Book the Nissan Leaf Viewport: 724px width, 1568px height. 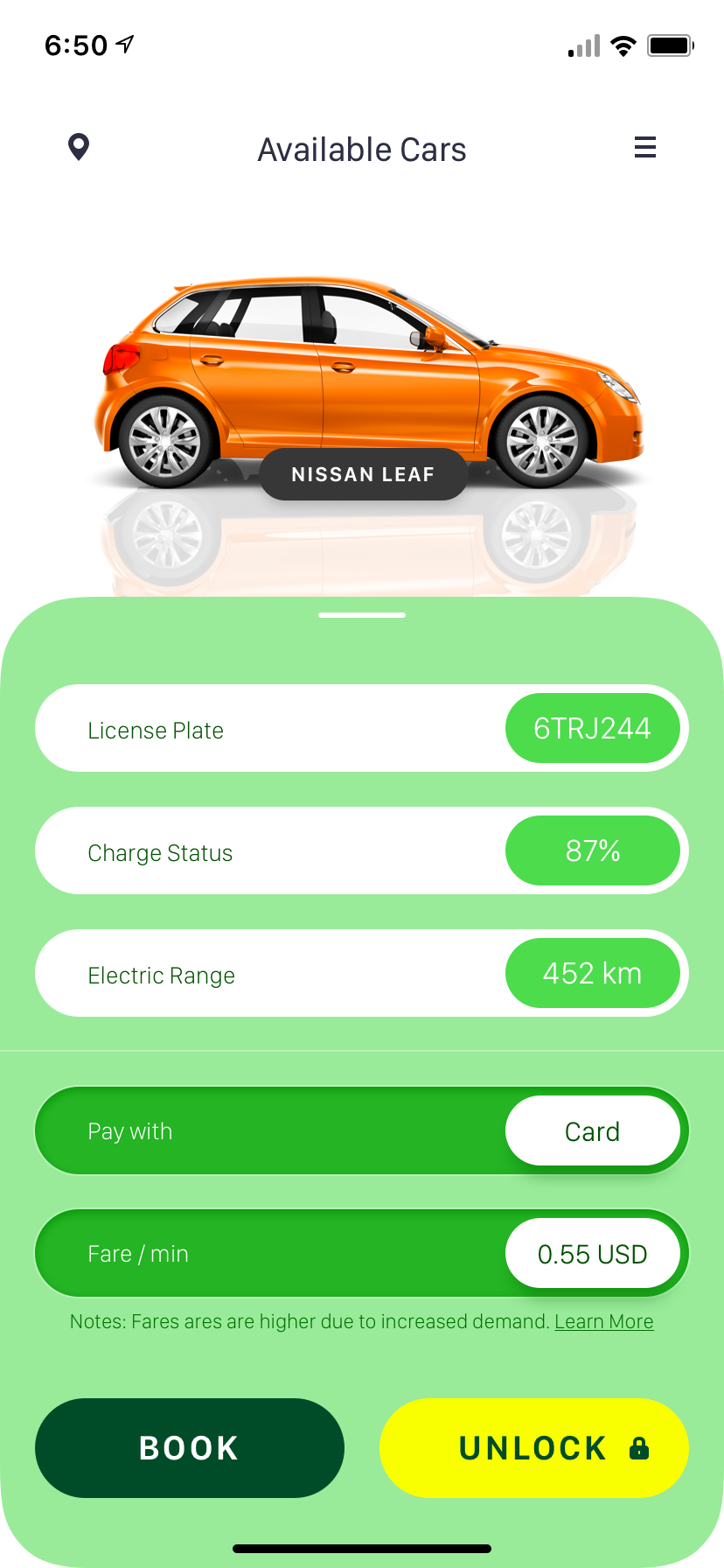point(189,1448)
